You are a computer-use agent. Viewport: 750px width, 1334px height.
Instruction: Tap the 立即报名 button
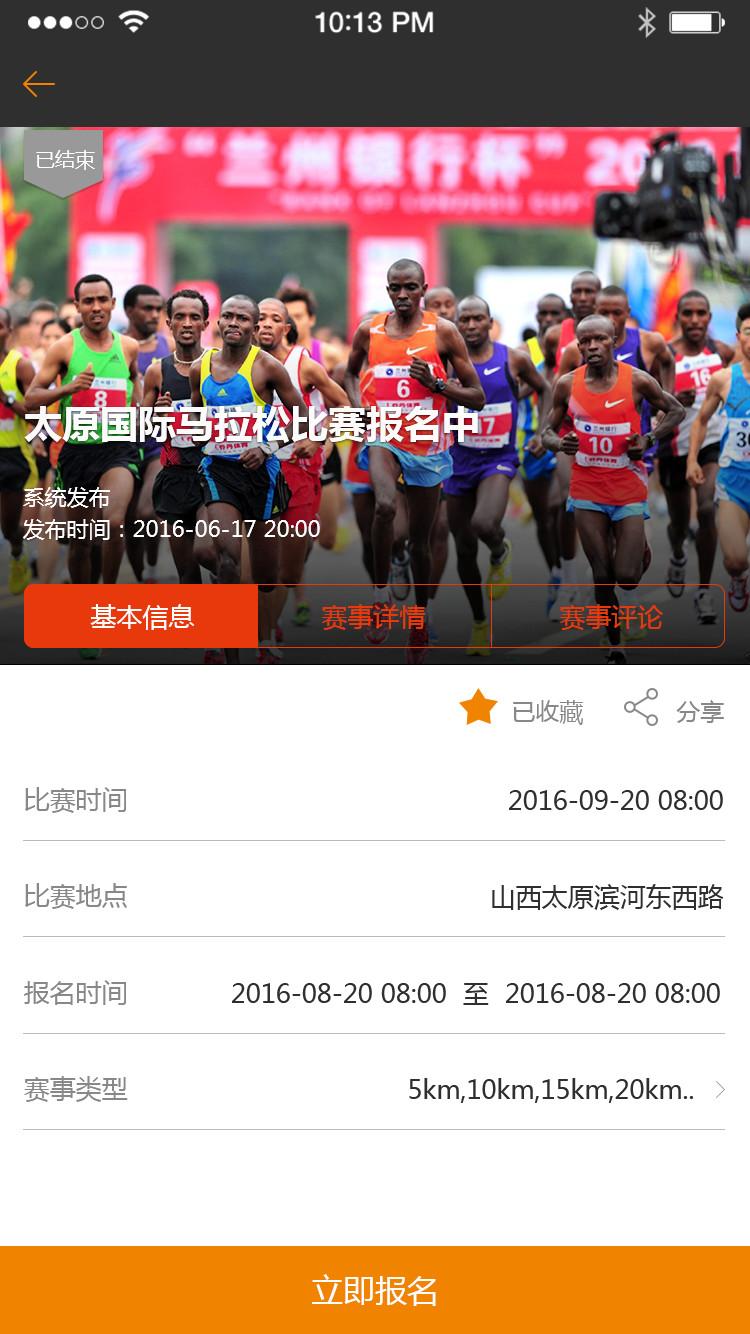(375, 1290)
